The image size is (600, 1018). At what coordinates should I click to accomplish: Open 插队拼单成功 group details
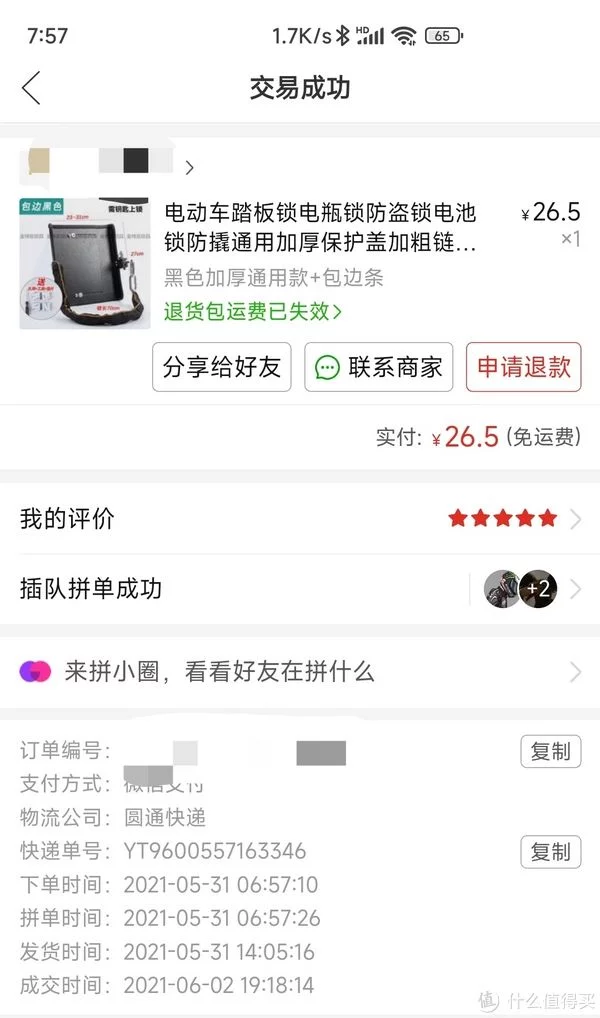(x=300, y=589)
